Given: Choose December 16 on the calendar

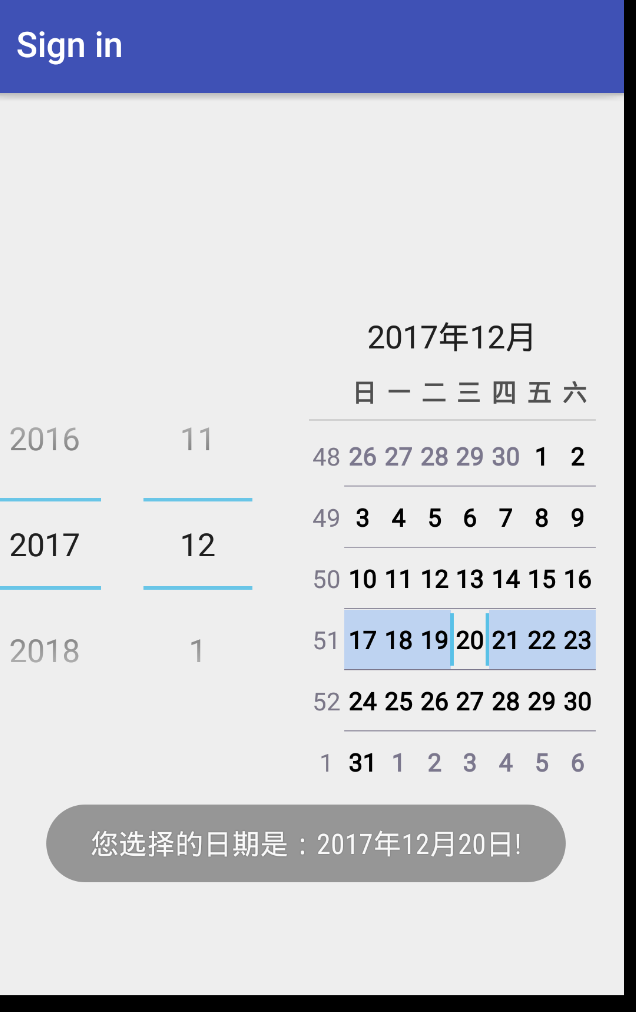Looking at the screenshot, I should tap(577, 579).
